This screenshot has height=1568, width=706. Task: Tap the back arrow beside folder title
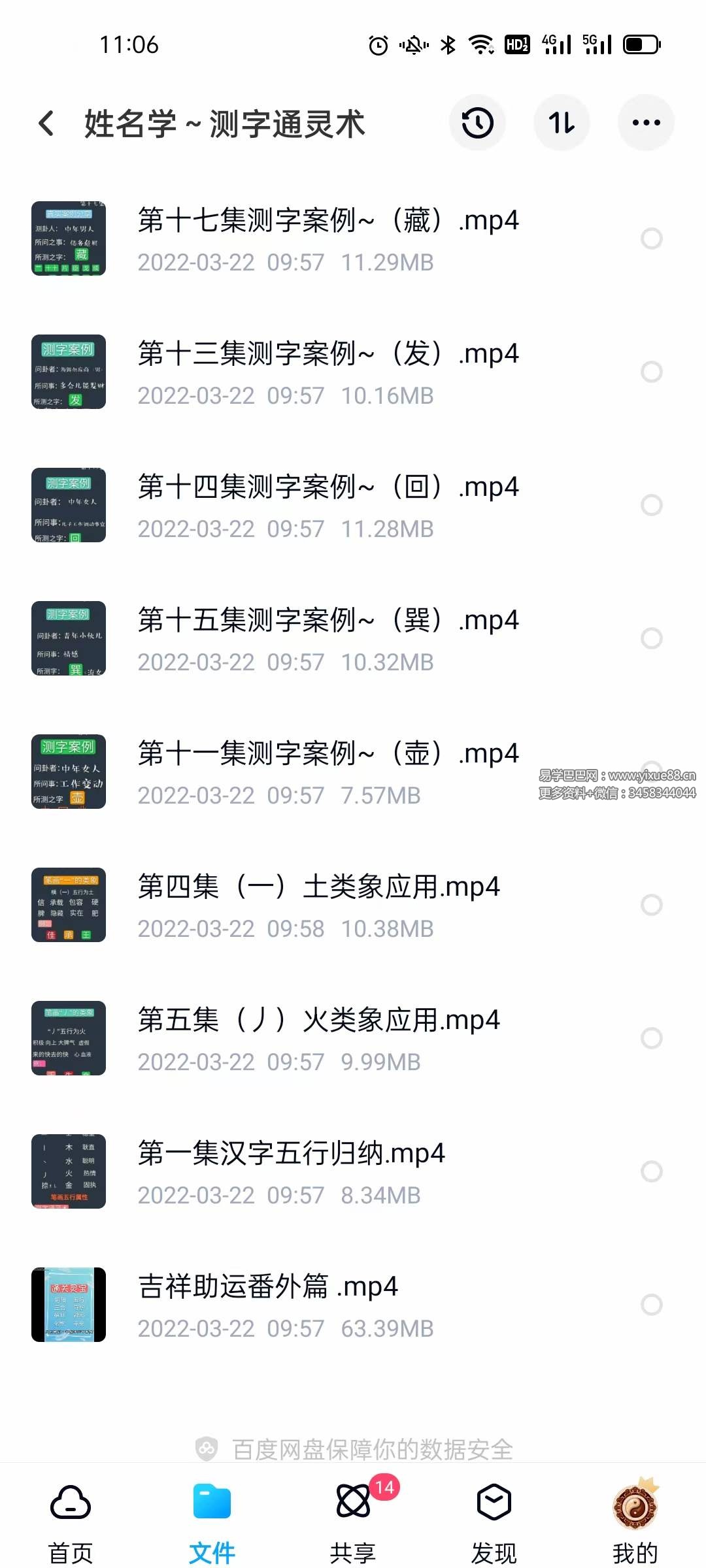click(x=46, y=123)
